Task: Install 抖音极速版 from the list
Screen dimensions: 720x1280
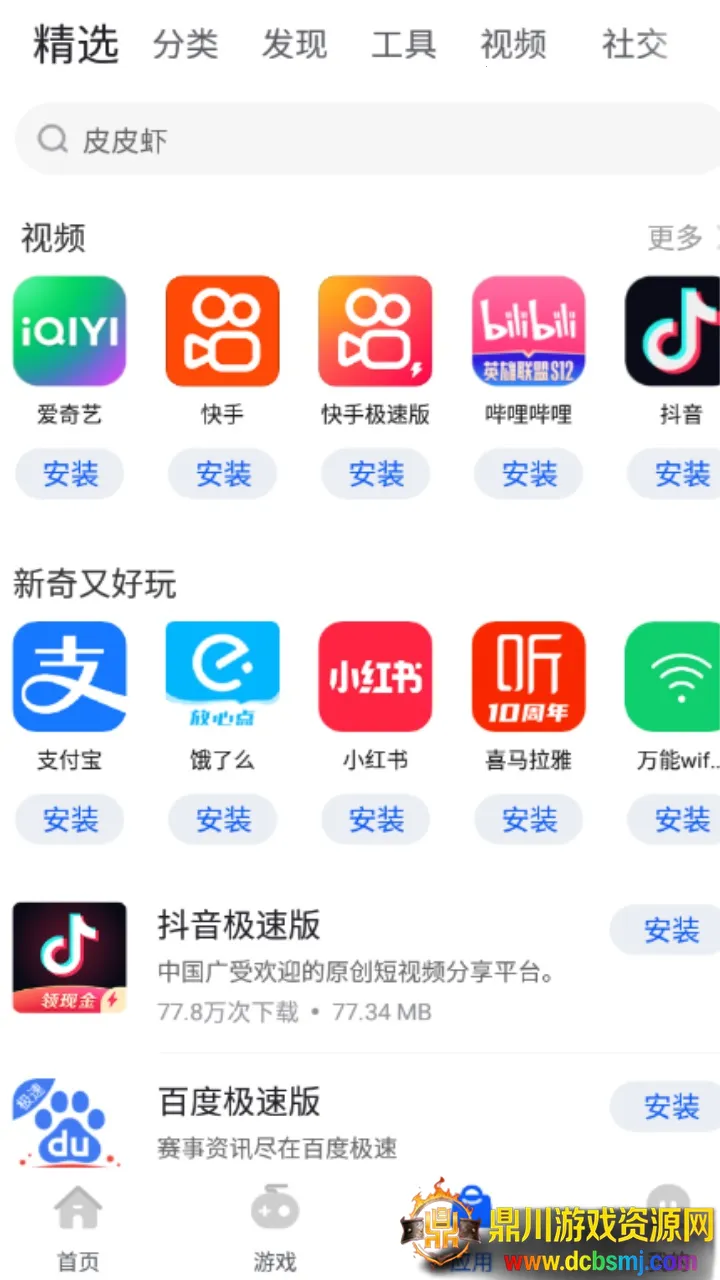Action: coord(668,931)
